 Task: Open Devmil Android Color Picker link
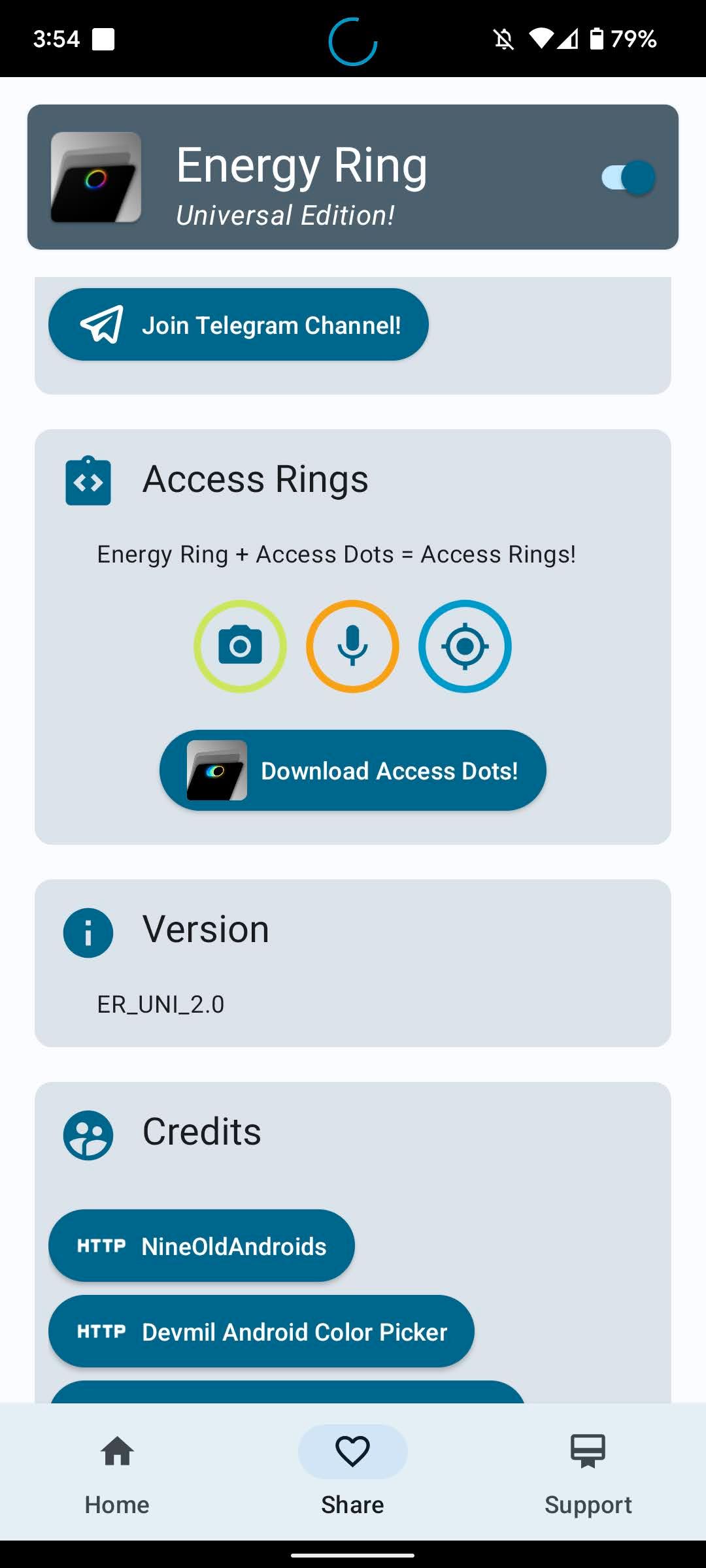click(x=261, y=1331)
